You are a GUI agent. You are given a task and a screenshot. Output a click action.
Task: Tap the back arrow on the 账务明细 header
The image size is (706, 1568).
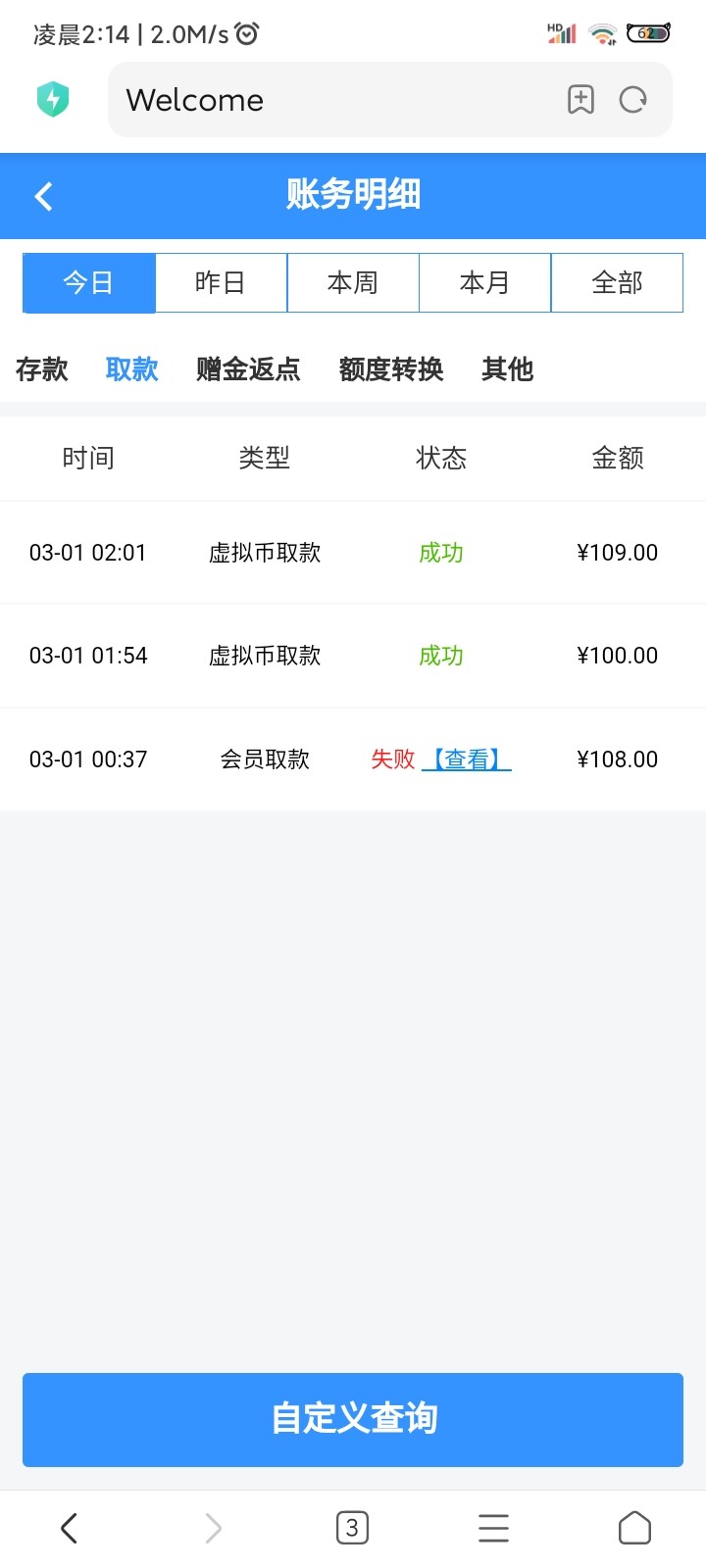(x=43, y=196)
